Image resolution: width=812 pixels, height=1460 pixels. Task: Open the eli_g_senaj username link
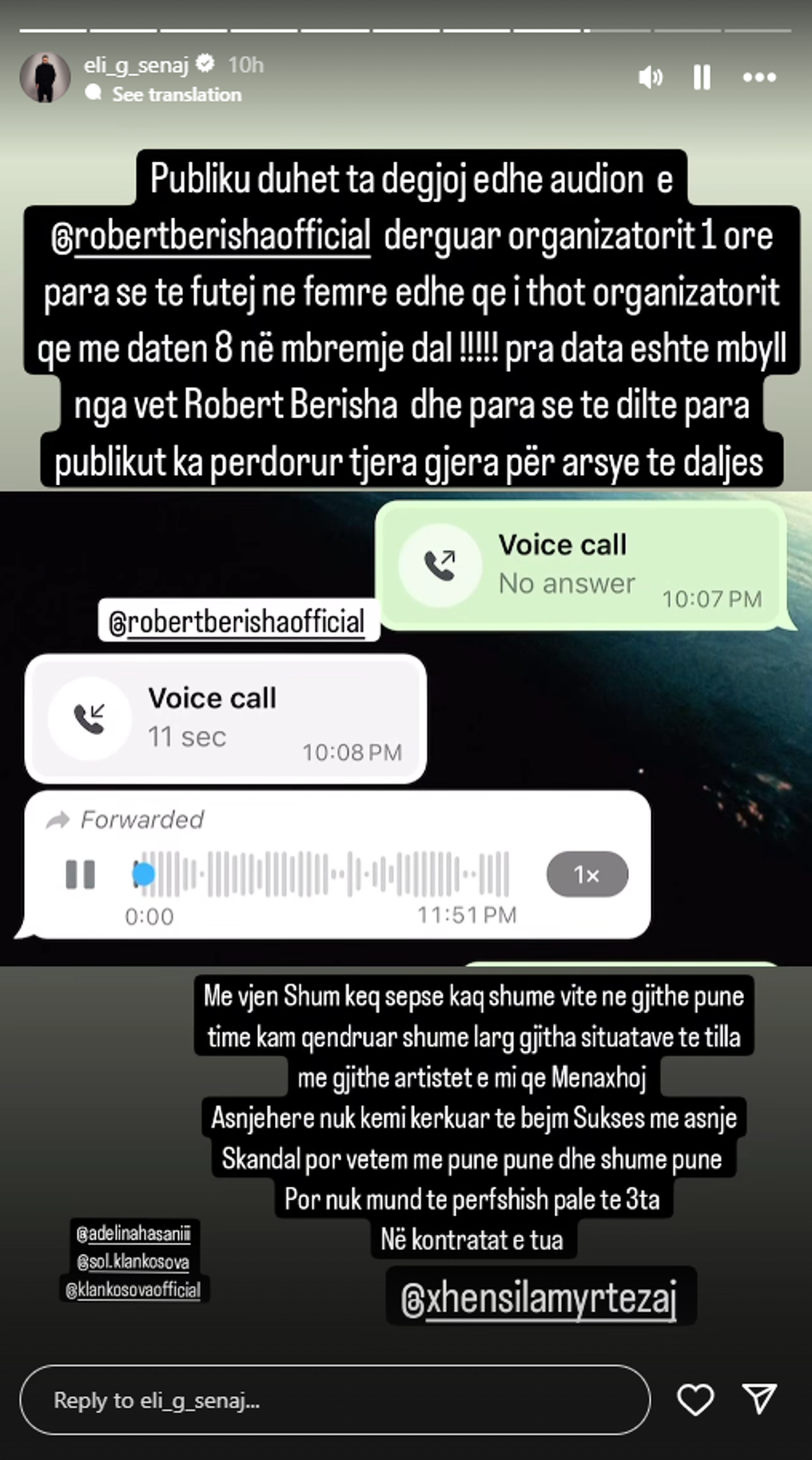[136, 65]
